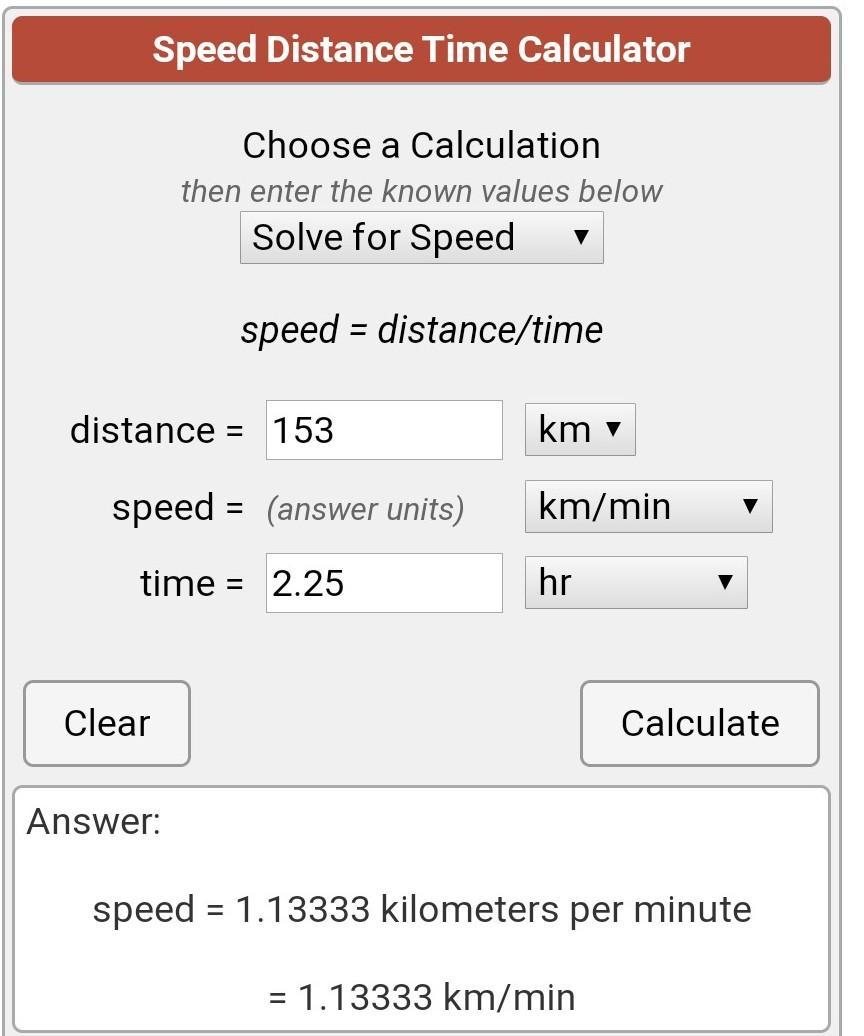The image size is (864, 1036).
Task: Edit the time value field
Action: 384,583
